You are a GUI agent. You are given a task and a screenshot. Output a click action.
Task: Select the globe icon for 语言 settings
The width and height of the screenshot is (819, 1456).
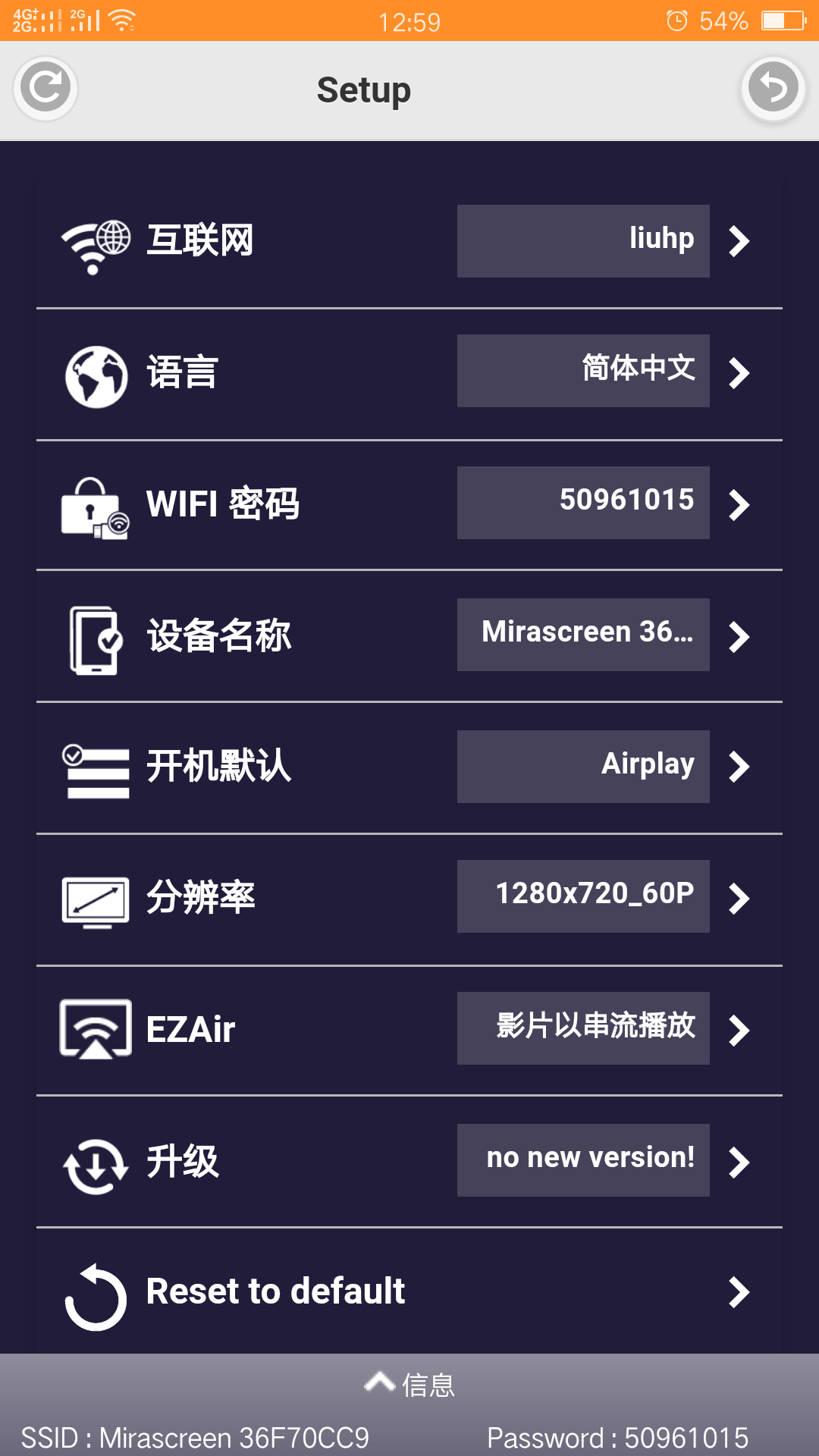tap(96, 372)
